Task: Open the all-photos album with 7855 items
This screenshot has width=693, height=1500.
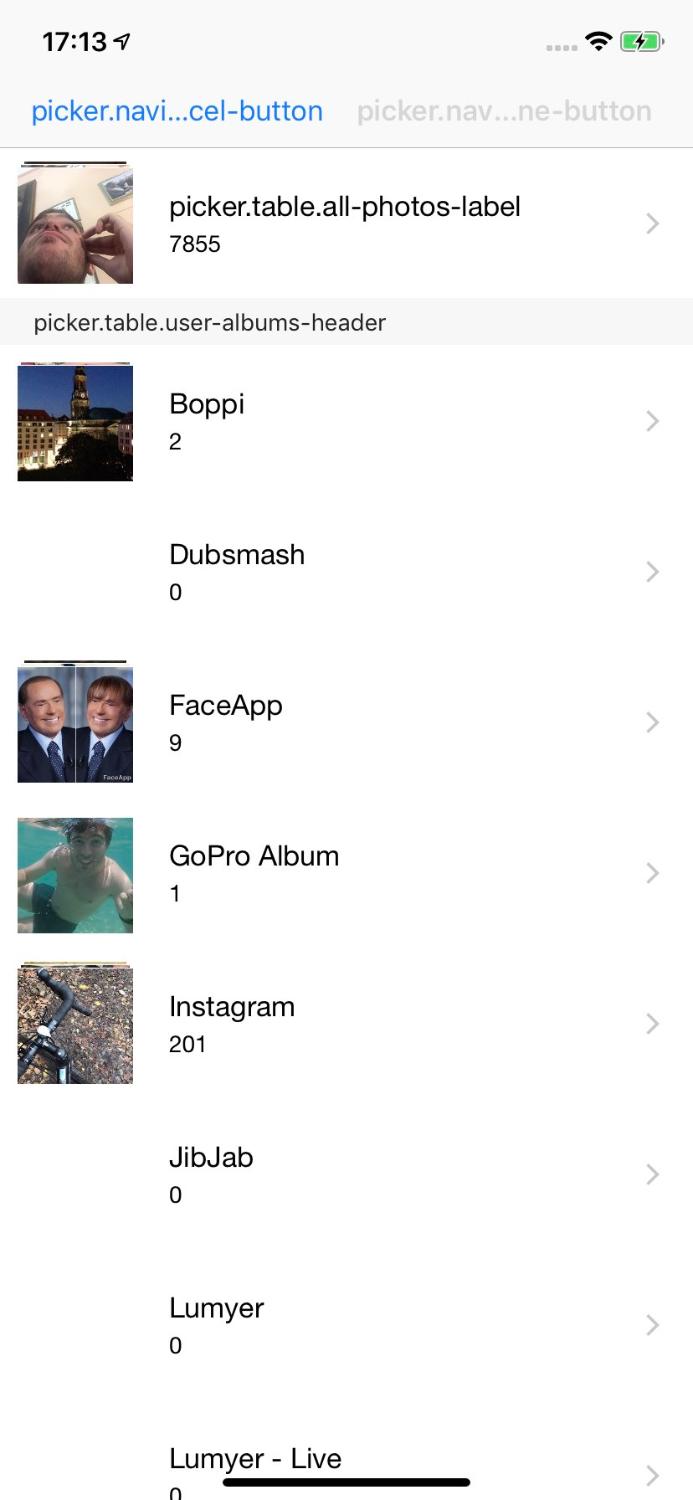Action: [345, 224]
